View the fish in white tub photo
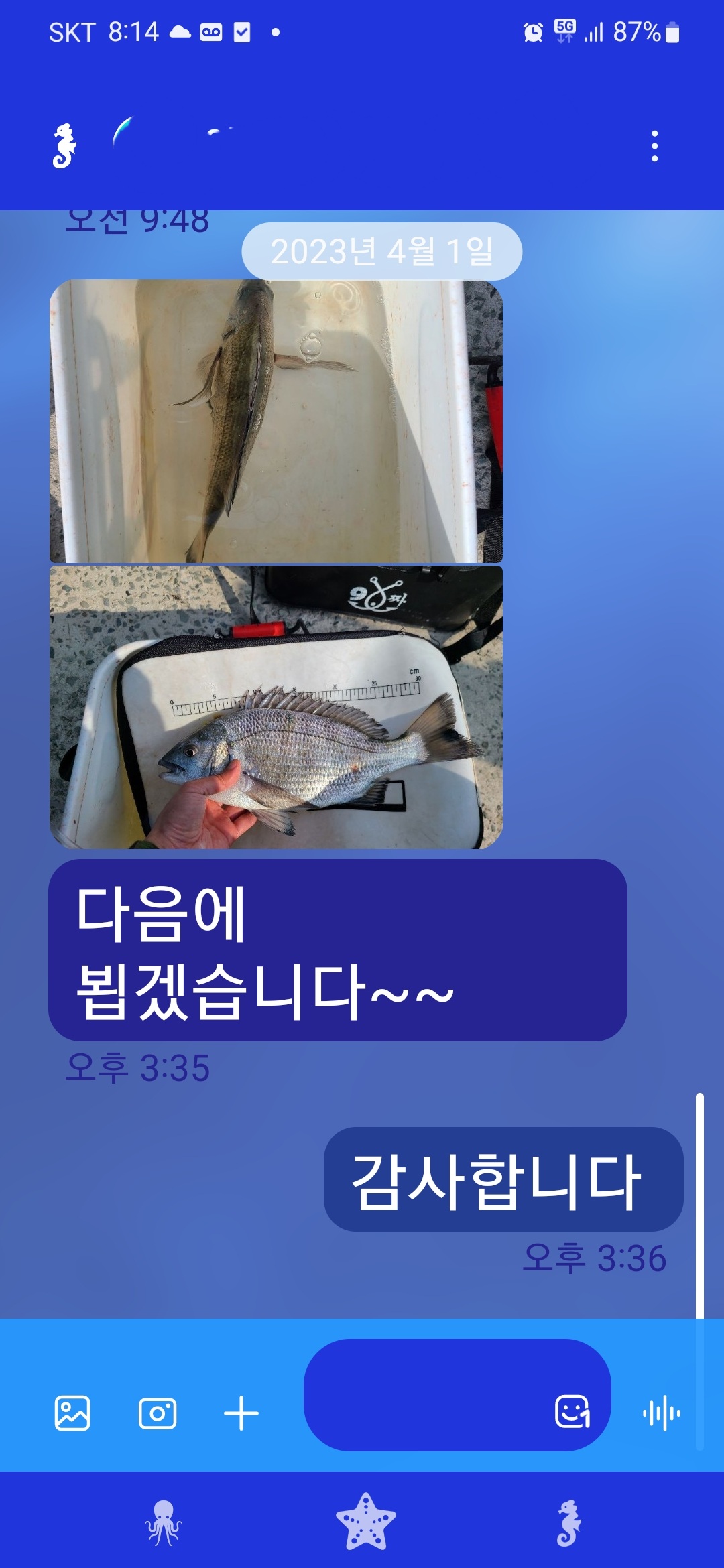724x1568 pixels. (x=276, y=421)
